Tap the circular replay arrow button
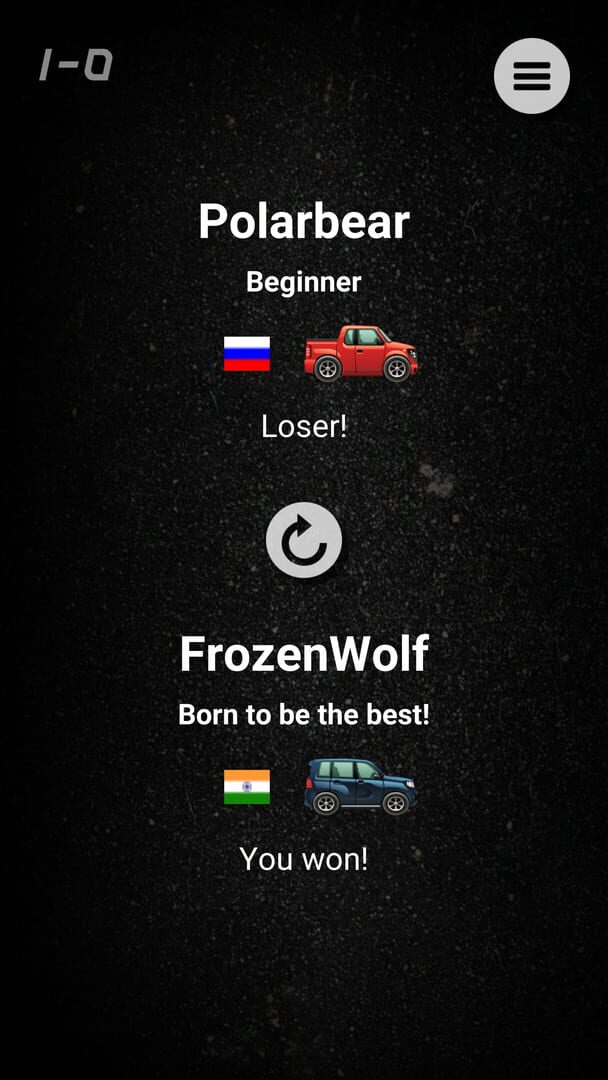This screenshot has width=608, height=1080. pos(304,539)
